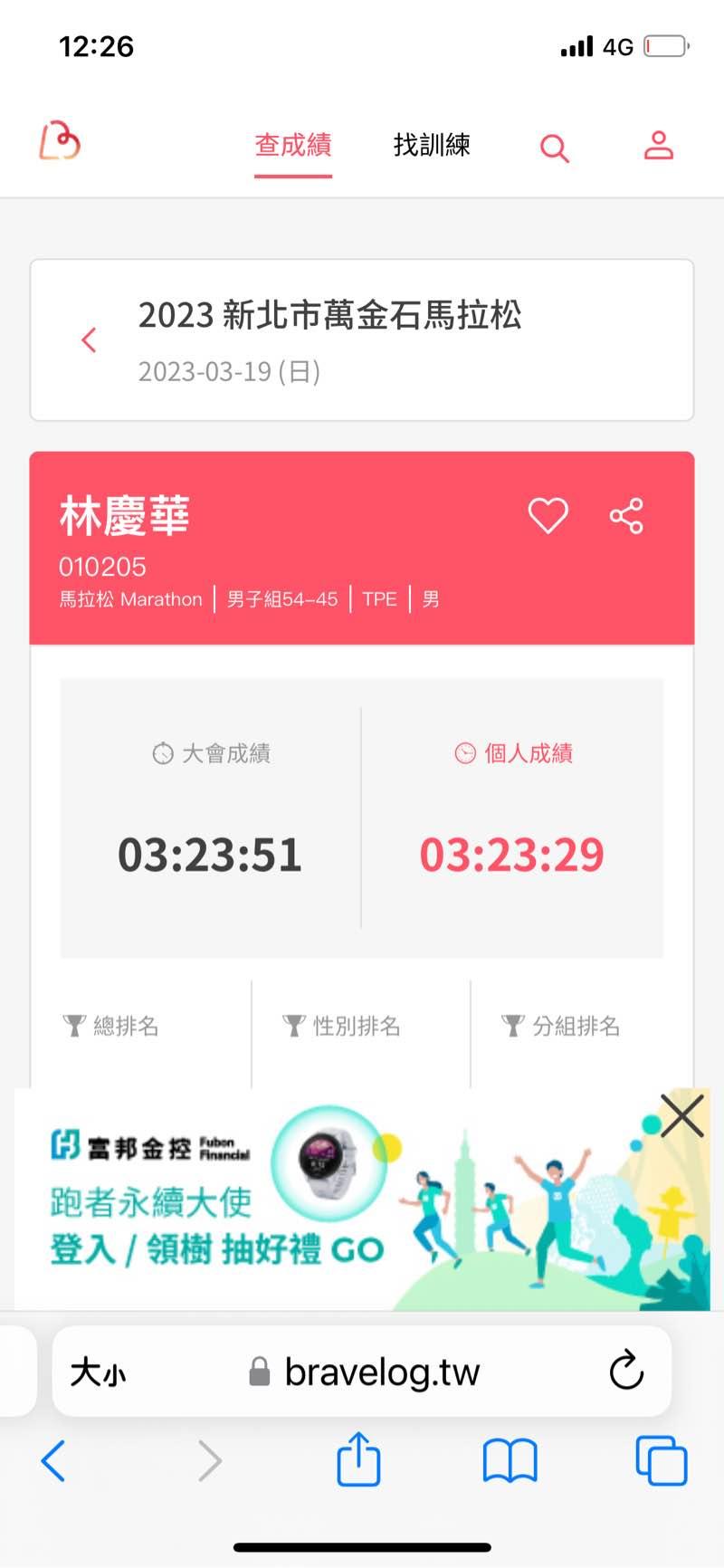
Task: Open the search magnifier icon
Action: click(x=554, y=148)
